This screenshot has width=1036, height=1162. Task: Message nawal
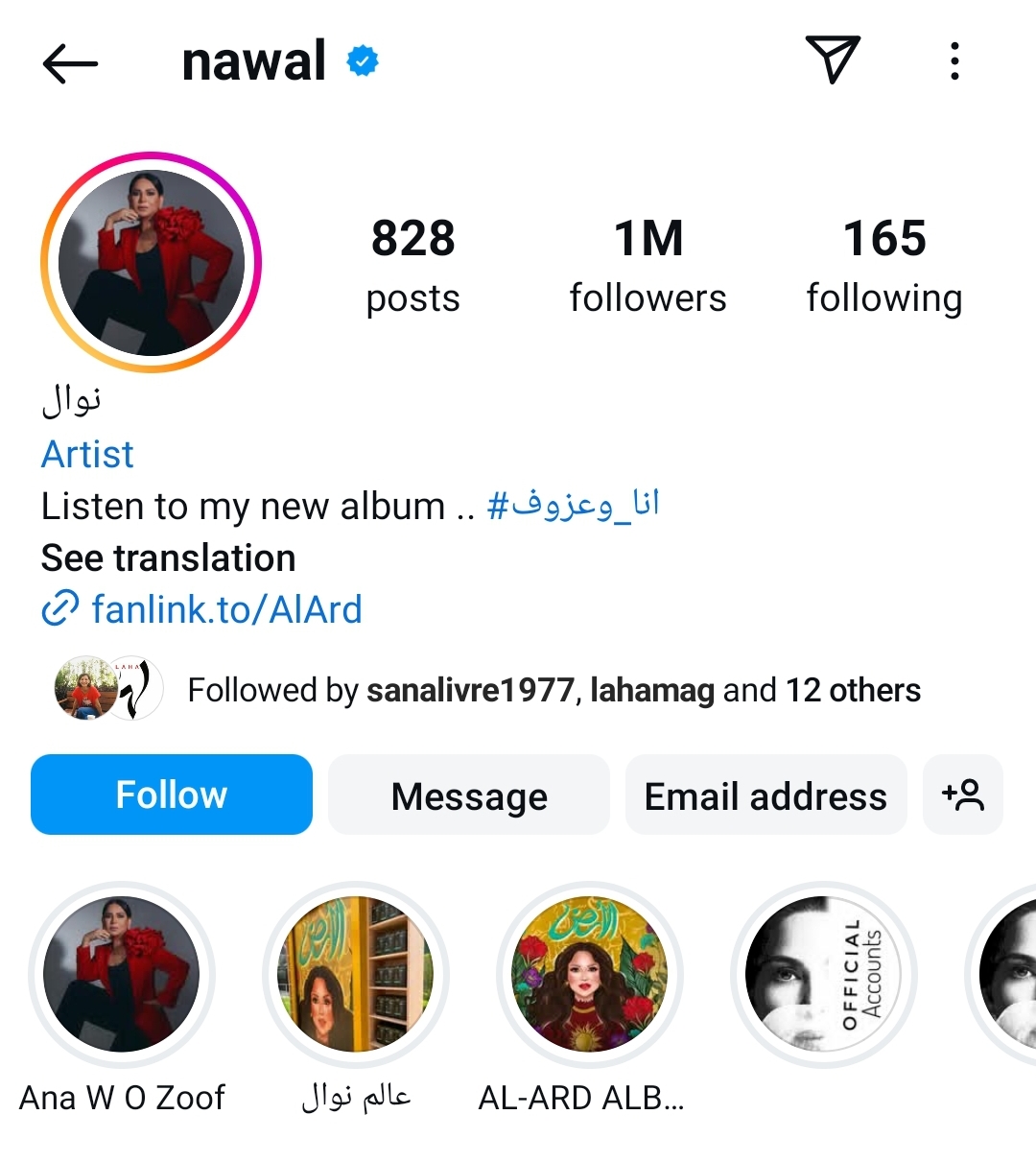coord(469,795)
